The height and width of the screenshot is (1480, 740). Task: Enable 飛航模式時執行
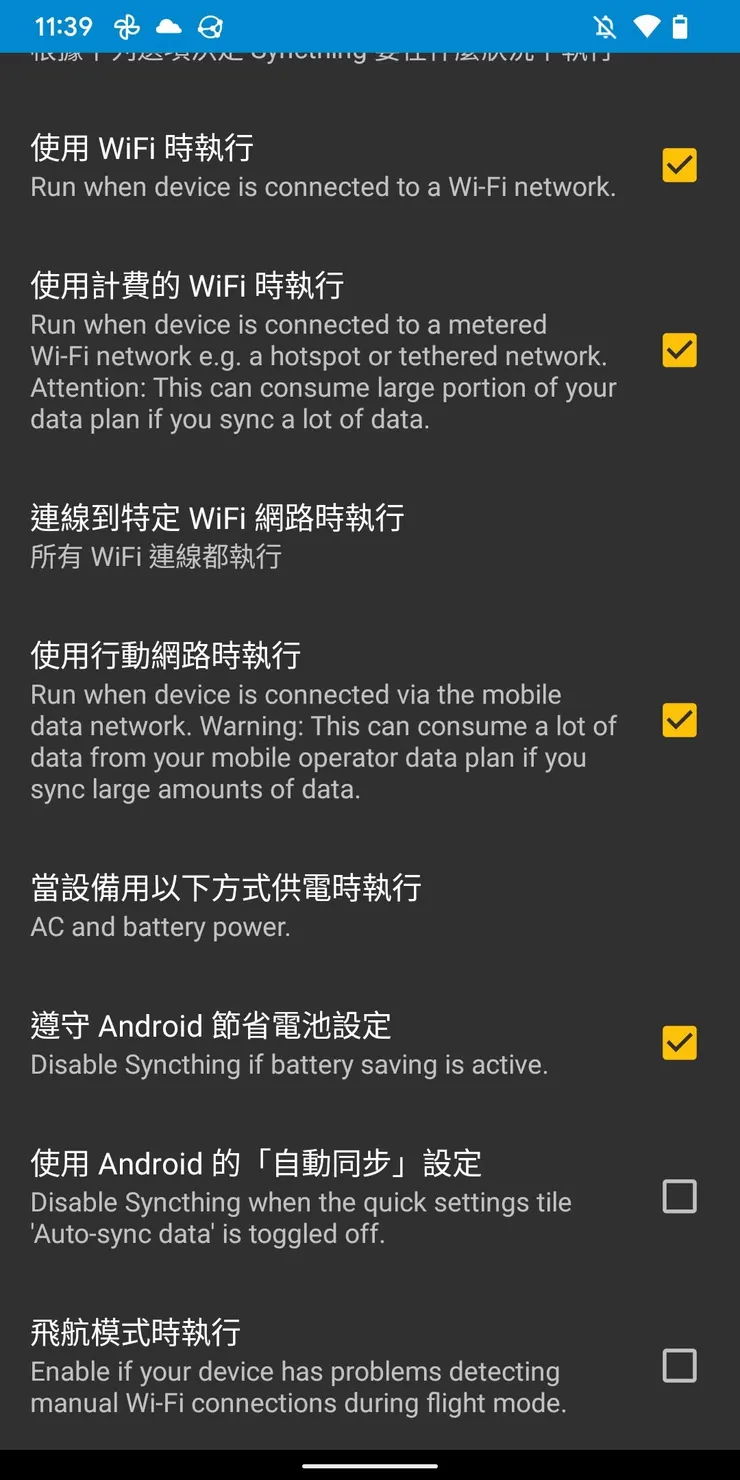click(x=679, y=1366)
